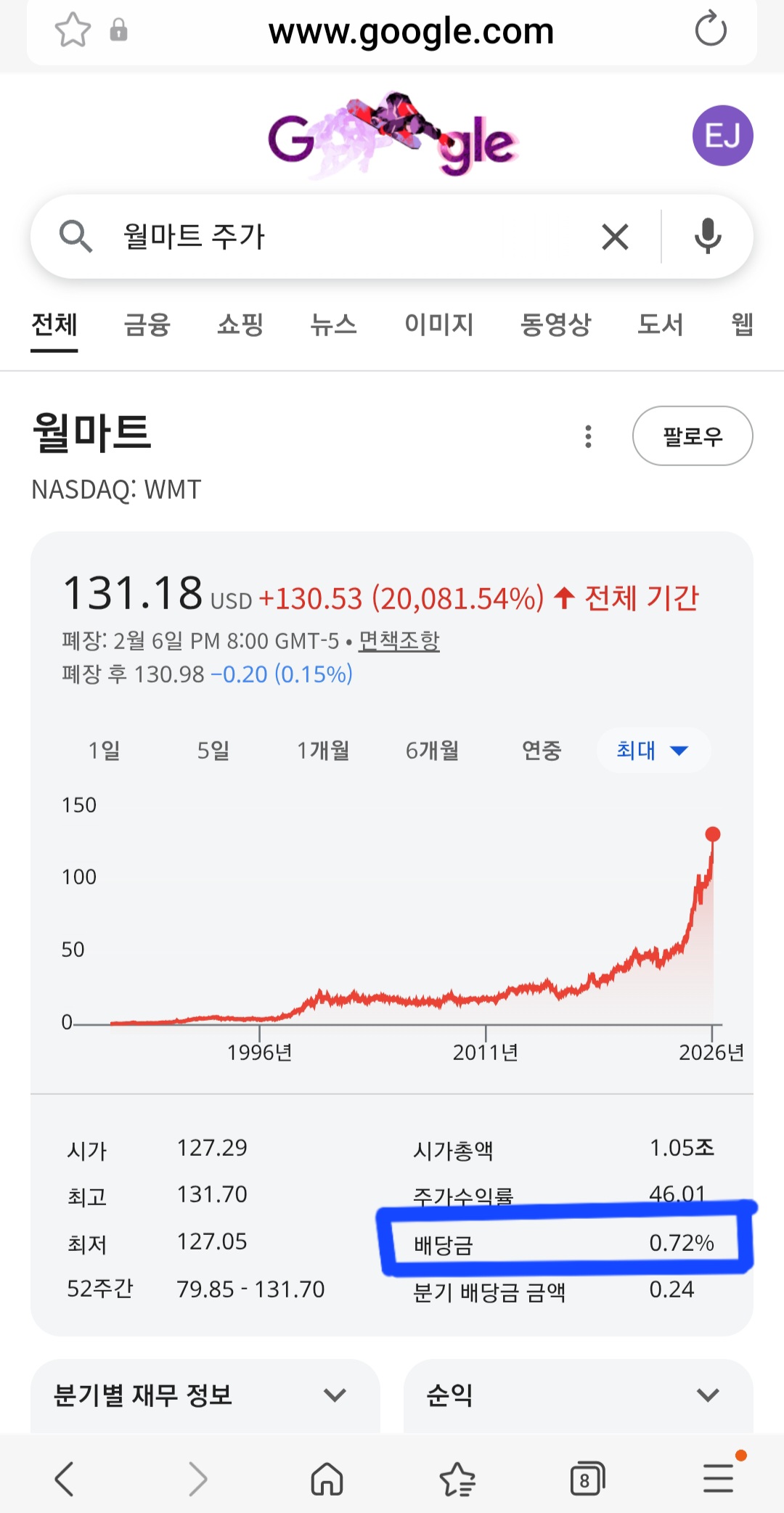The image size is (784, 1513).
Task: Open the browser tabs switcher
Action: tap(587, 1479)
